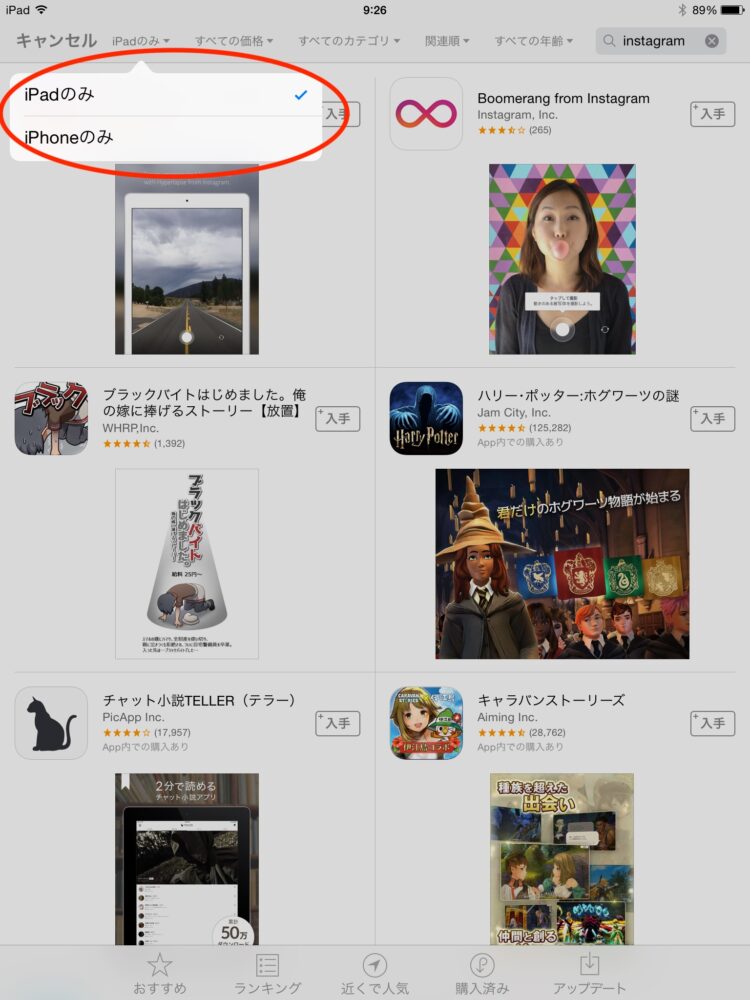Edit the instagram search field

(x=653, y=41)
